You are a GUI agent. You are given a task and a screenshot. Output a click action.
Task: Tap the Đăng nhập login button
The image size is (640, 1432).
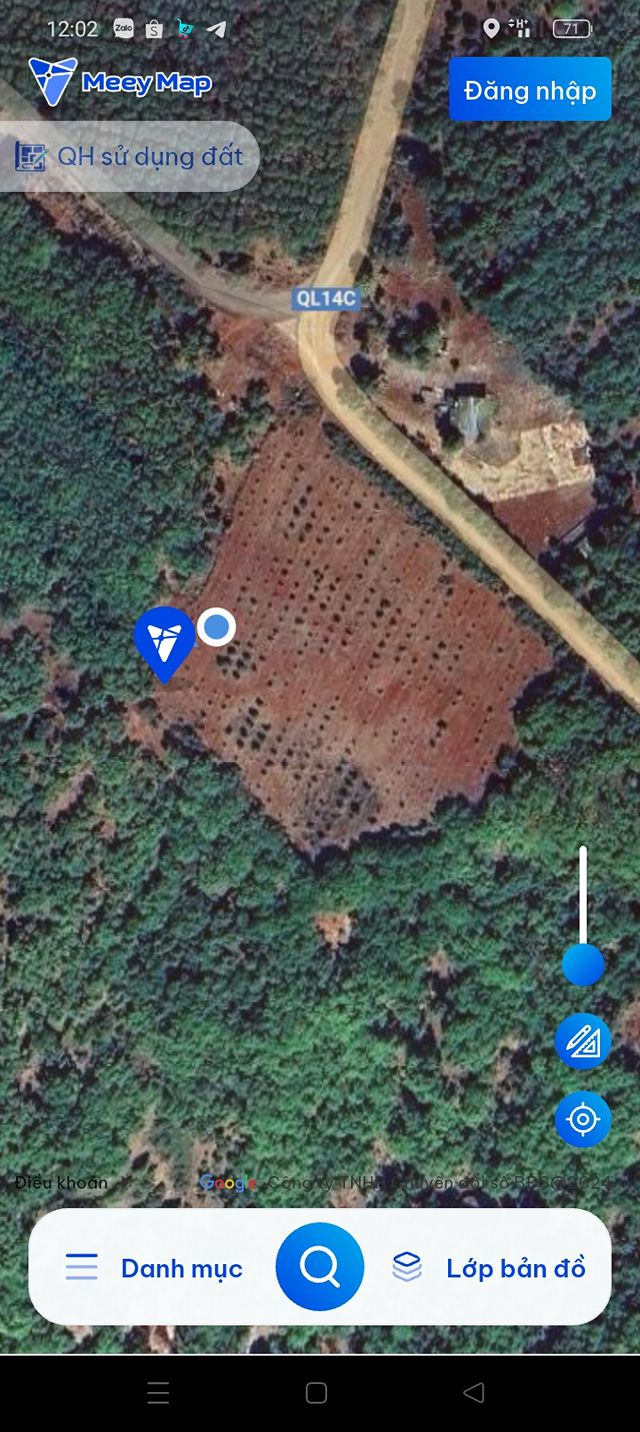point(529,90)
